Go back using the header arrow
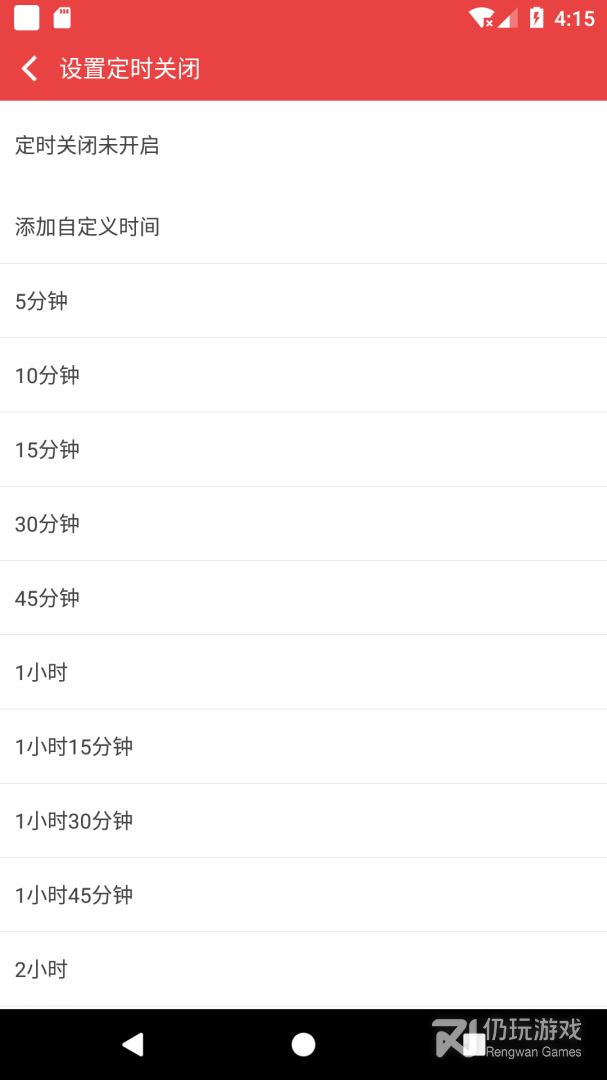The image size is (607, 1080). click(30, 69)
